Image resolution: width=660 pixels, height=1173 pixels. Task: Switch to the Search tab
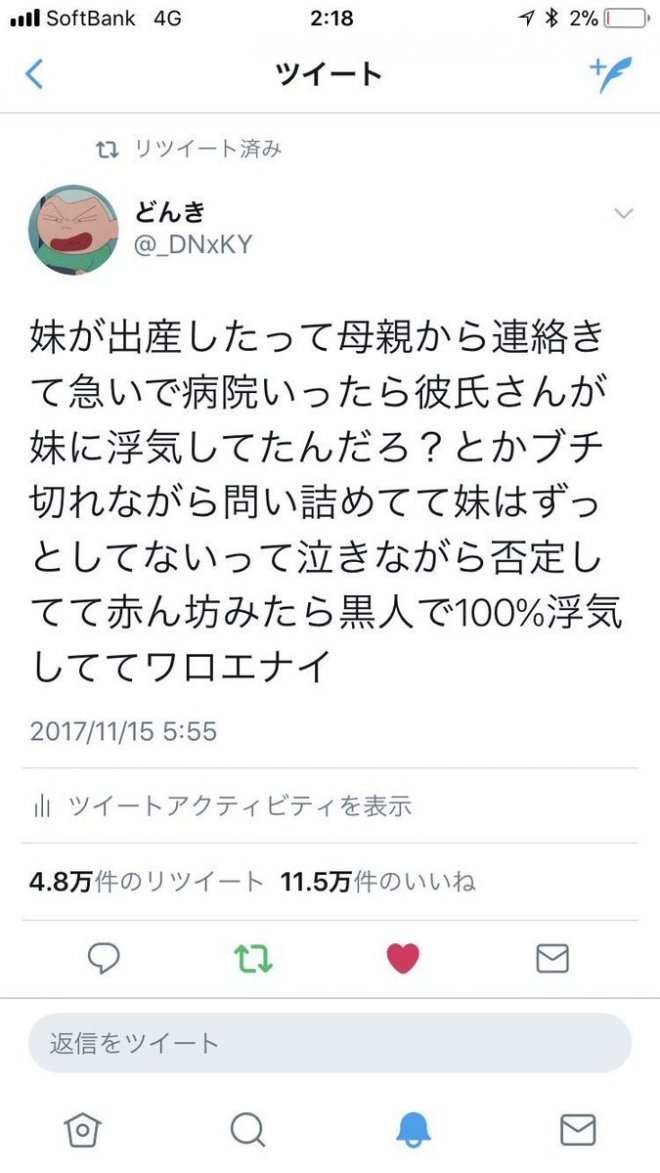pyautogui.click(x=247, y=1130)
